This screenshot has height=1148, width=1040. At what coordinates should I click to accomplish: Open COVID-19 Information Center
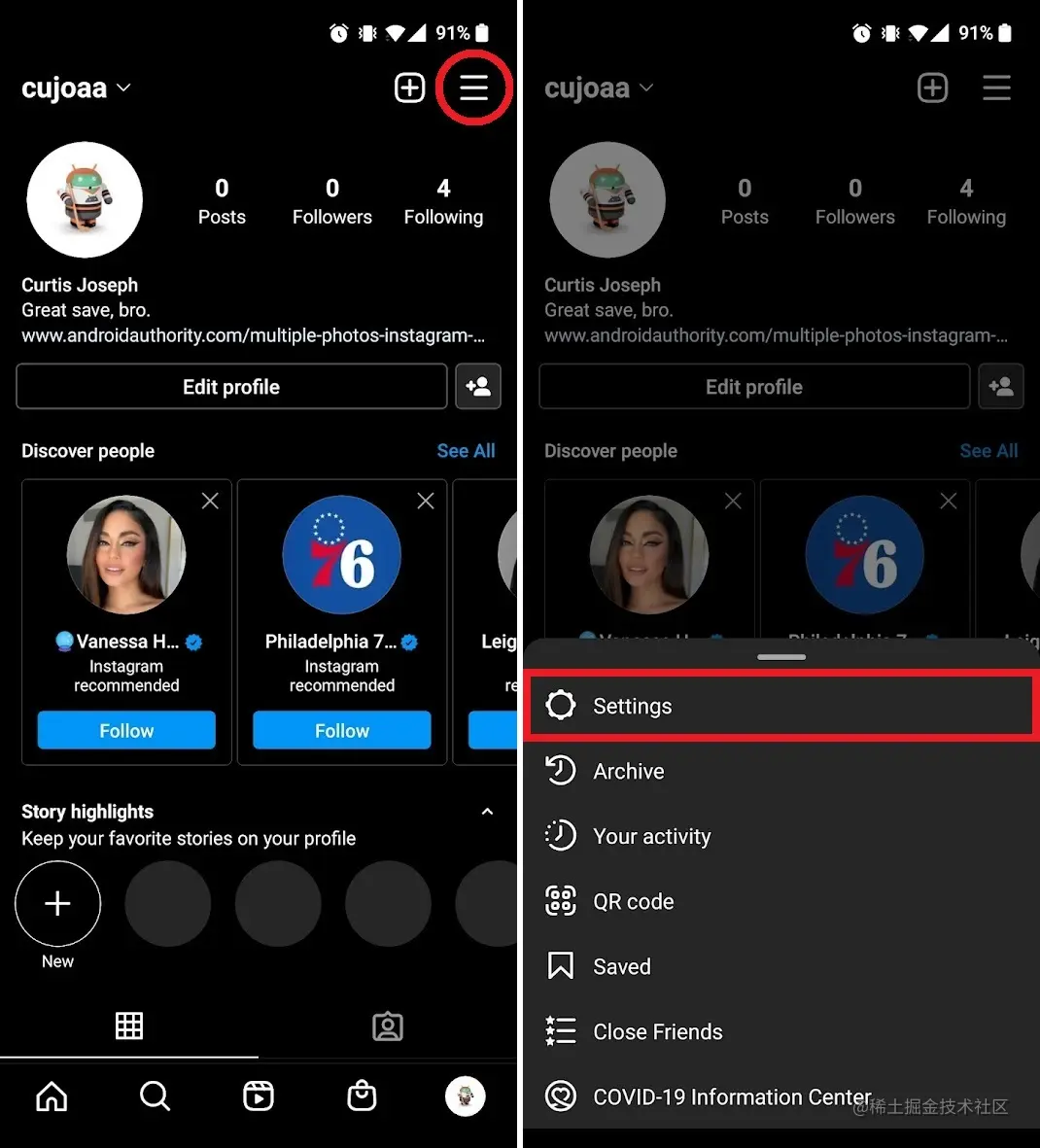coord(731,1096)
